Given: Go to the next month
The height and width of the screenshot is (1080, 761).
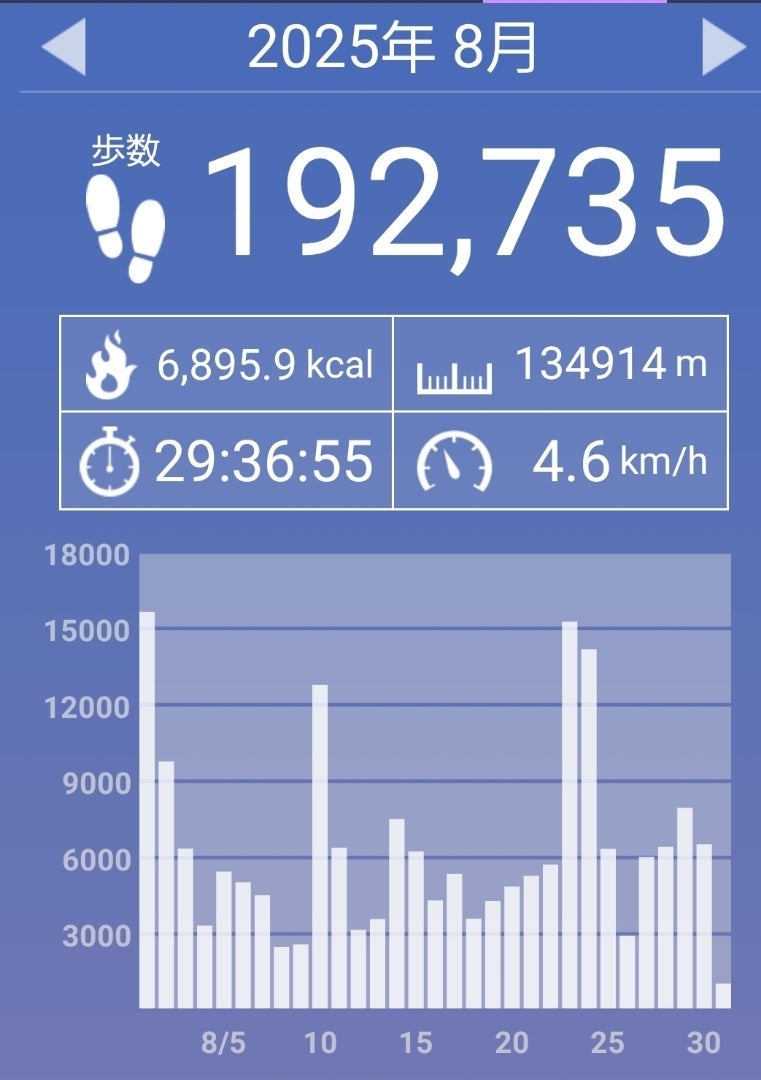Looking at the screenshot, I should pos(723,47).
